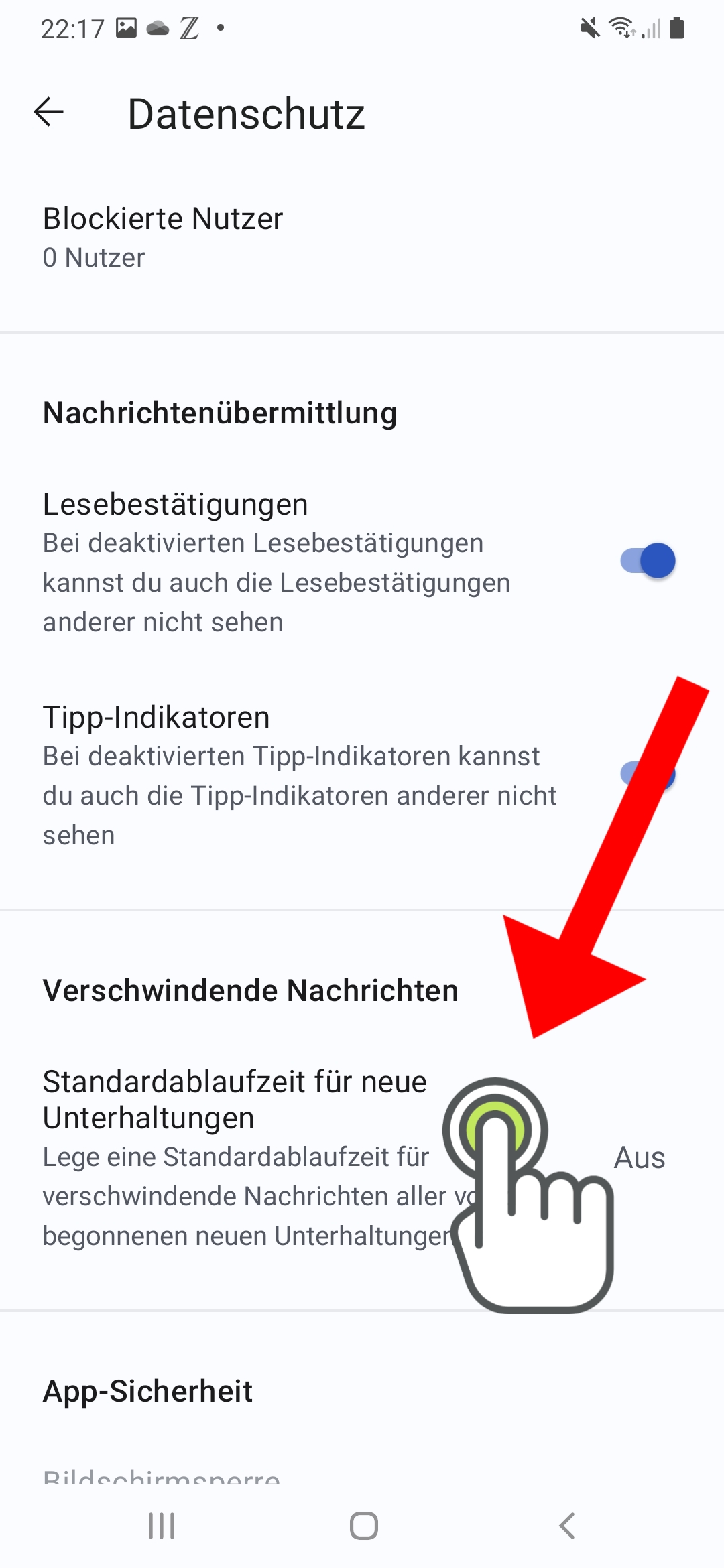724x1568 pixels.
Task: Toggle the Tipp-Indikatoren switch
Action: coord(647,774)
